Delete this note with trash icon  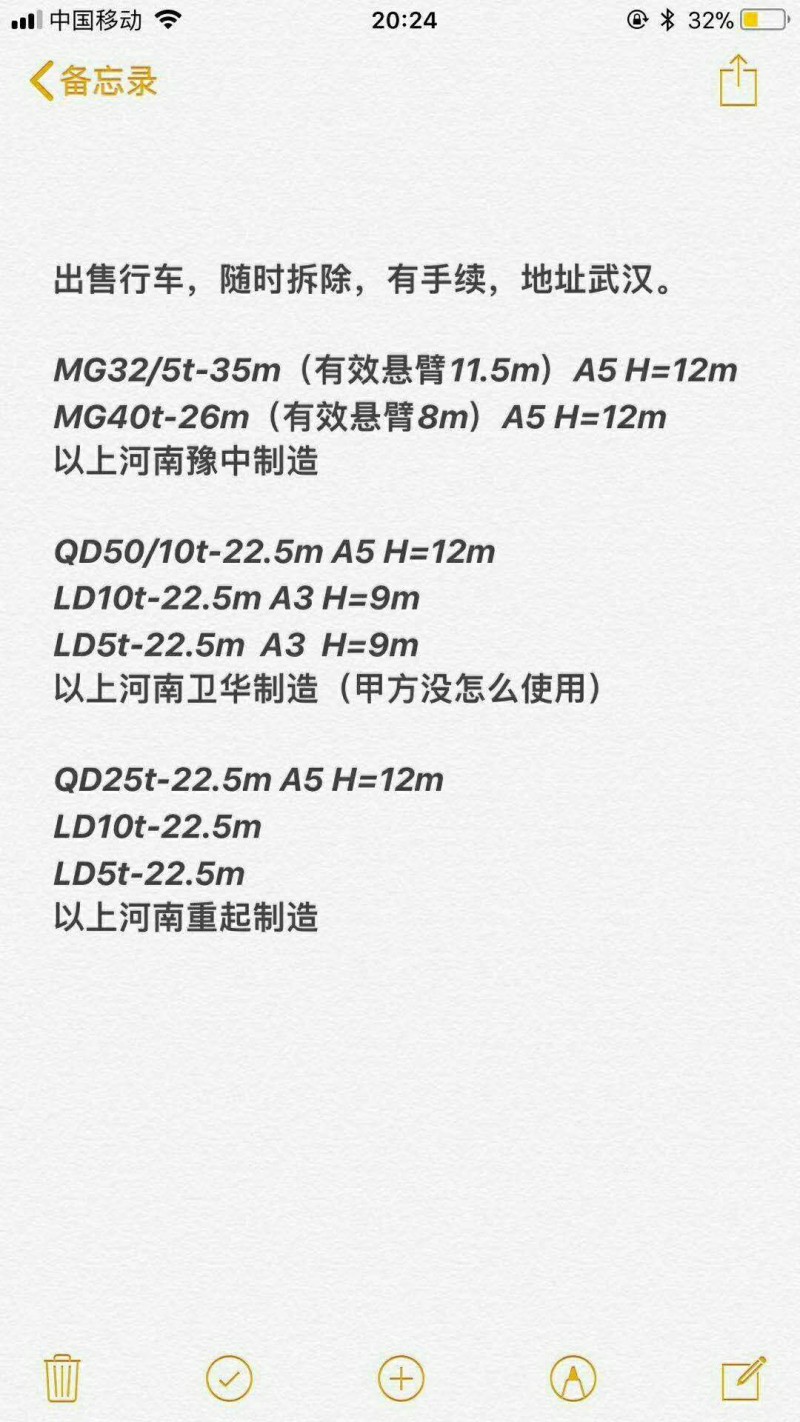(62, 1380)
